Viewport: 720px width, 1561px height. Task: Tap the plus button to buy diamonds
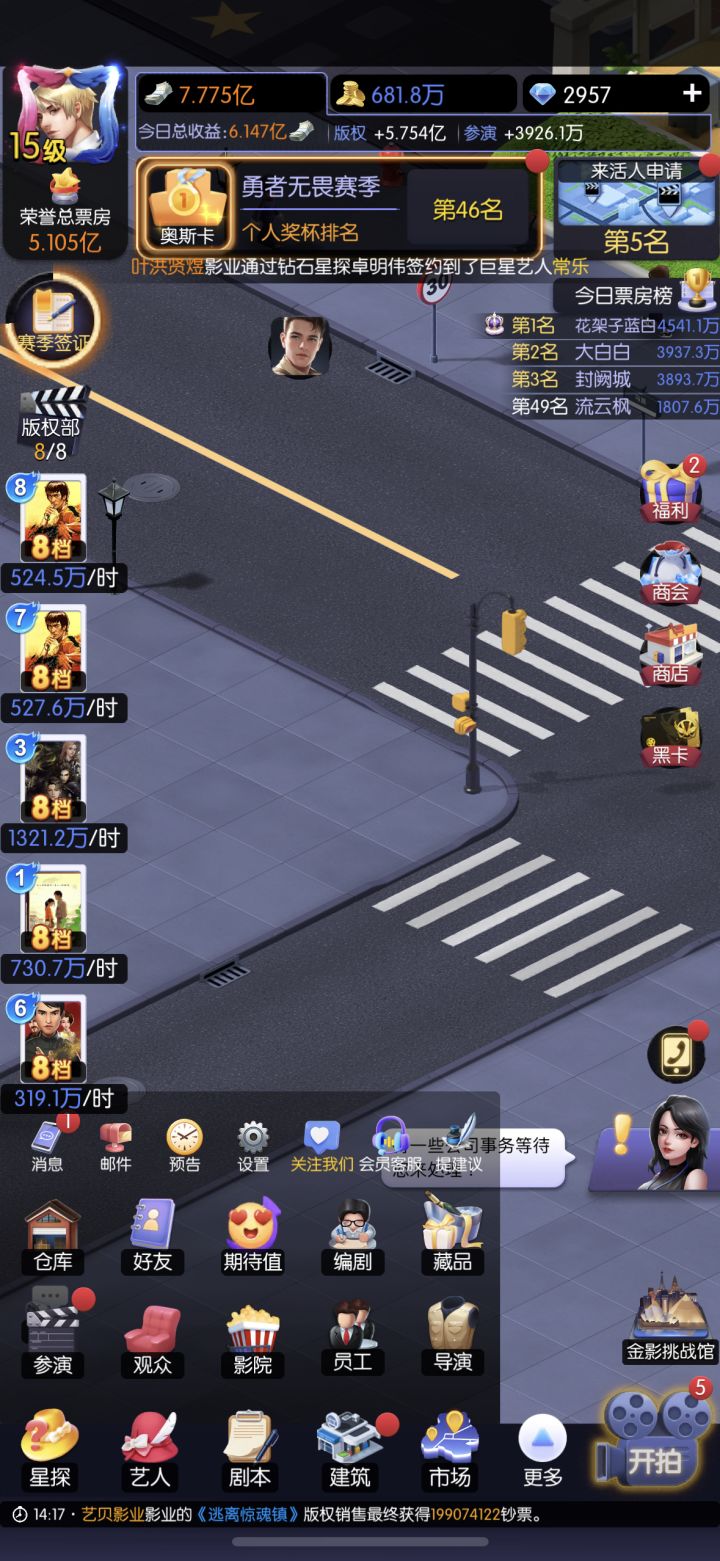coord(691,93)
